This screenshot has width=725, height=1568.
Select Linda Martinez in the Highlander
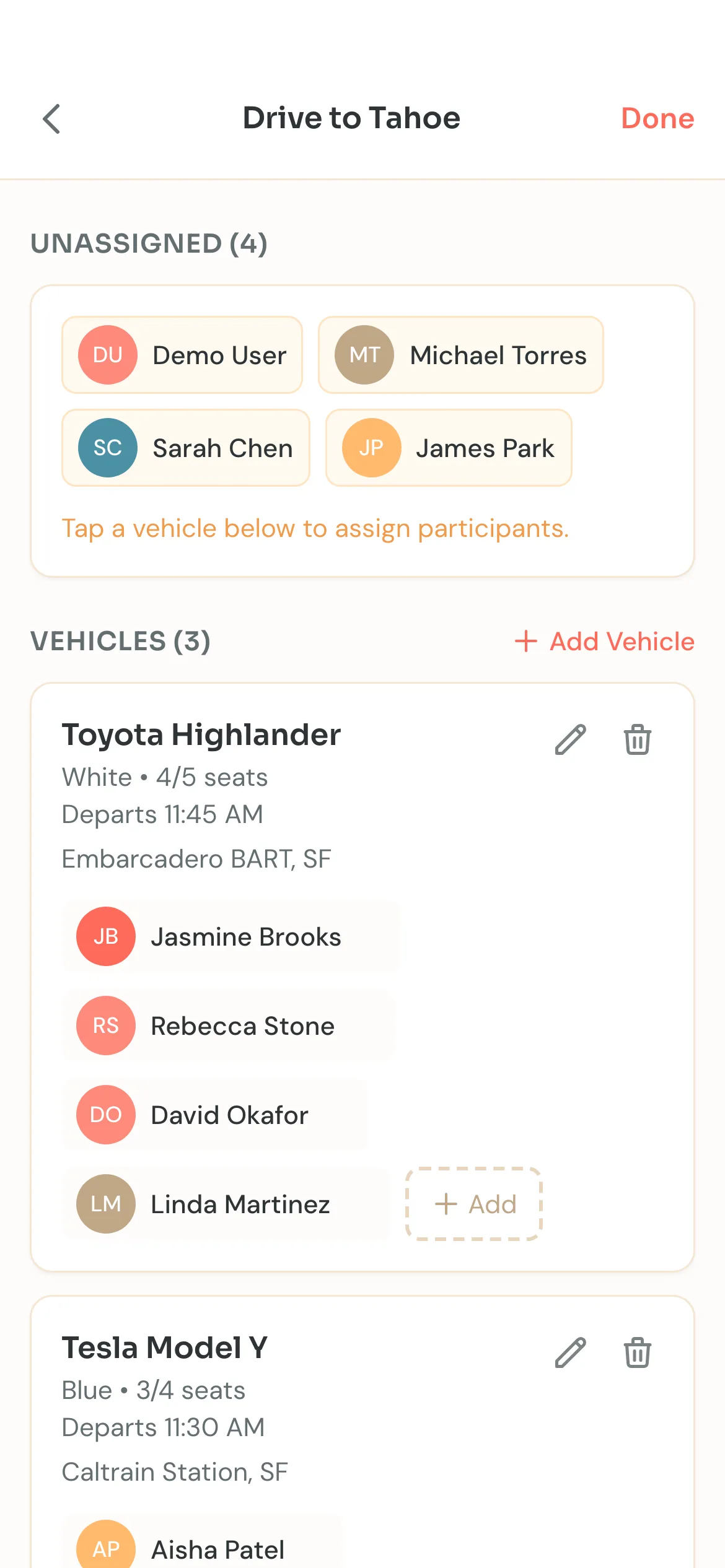click(x=225, y=1204)
